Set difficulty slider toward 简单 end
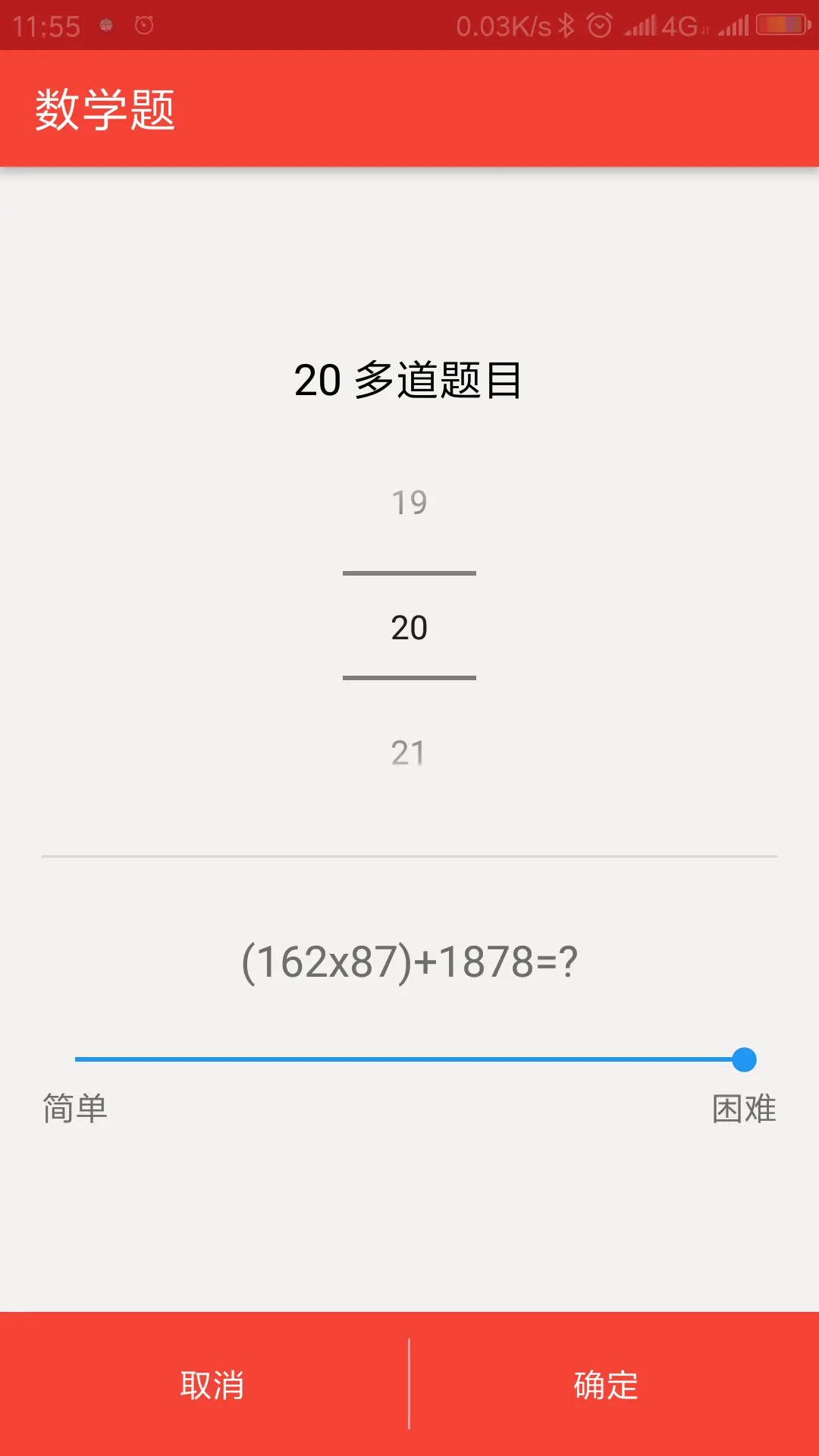819x1456 pixels. click(83, 1059)
